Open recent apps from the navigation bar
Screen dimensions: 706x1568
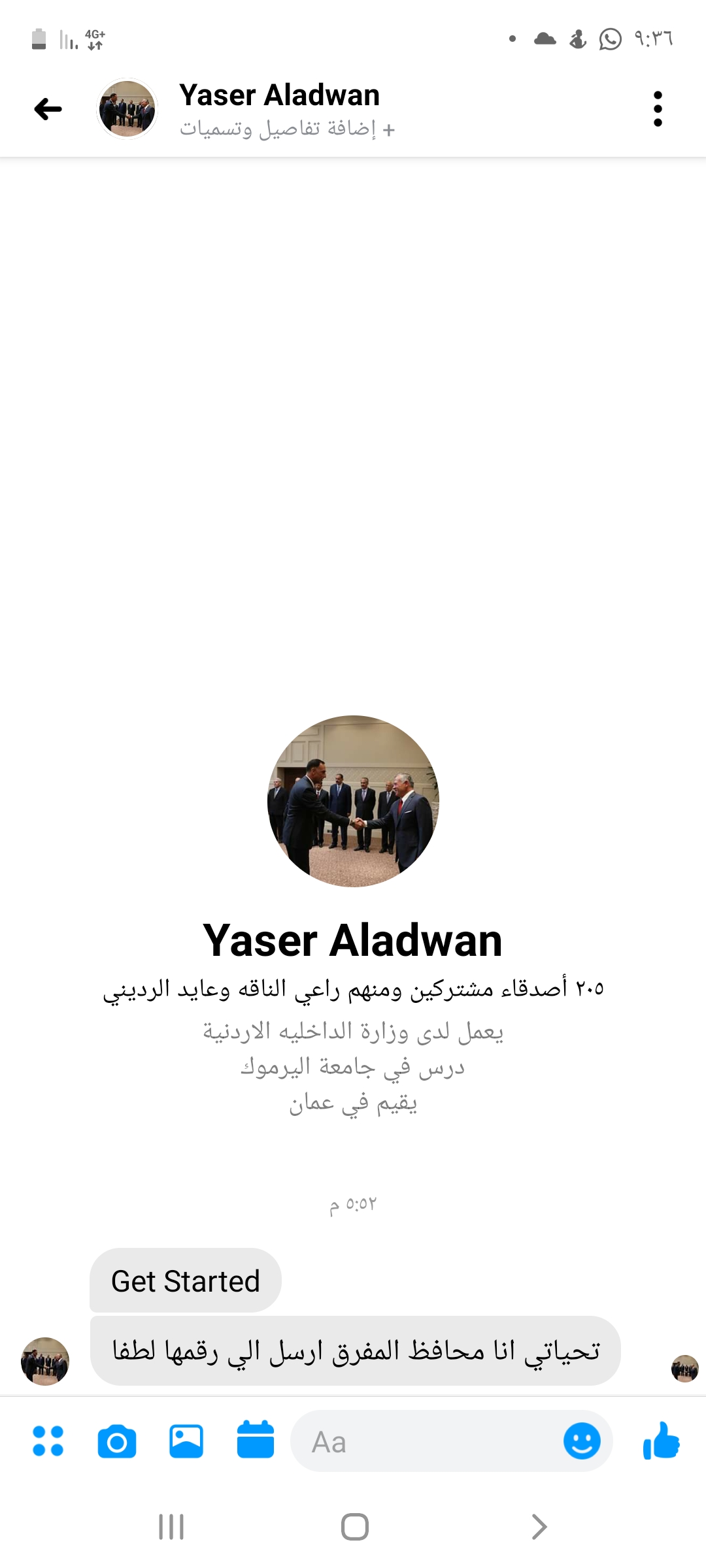pos(171,1527)
